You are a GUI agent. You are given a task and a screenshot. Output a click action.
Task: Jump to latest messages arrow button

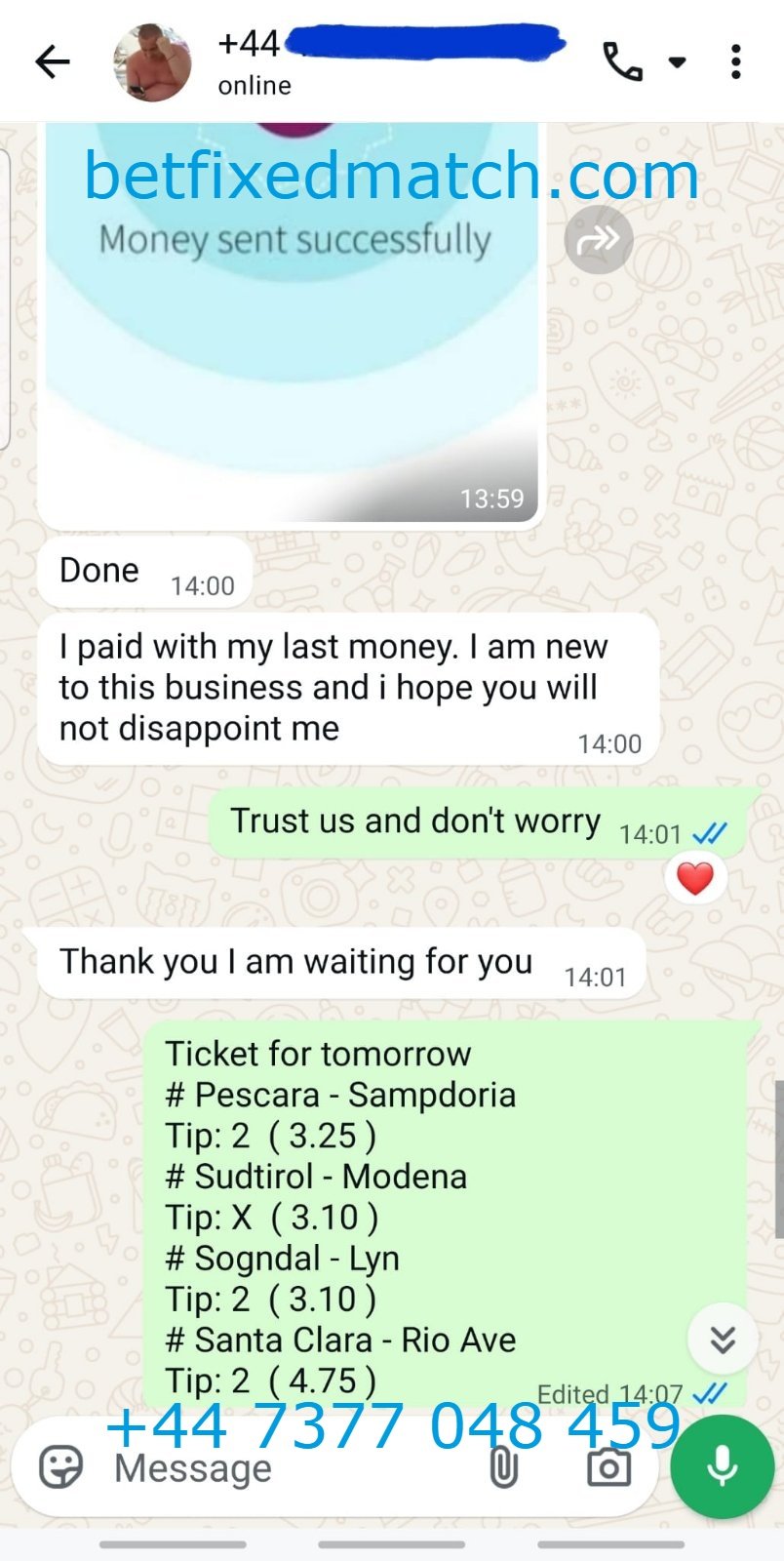coord(723,1340)
